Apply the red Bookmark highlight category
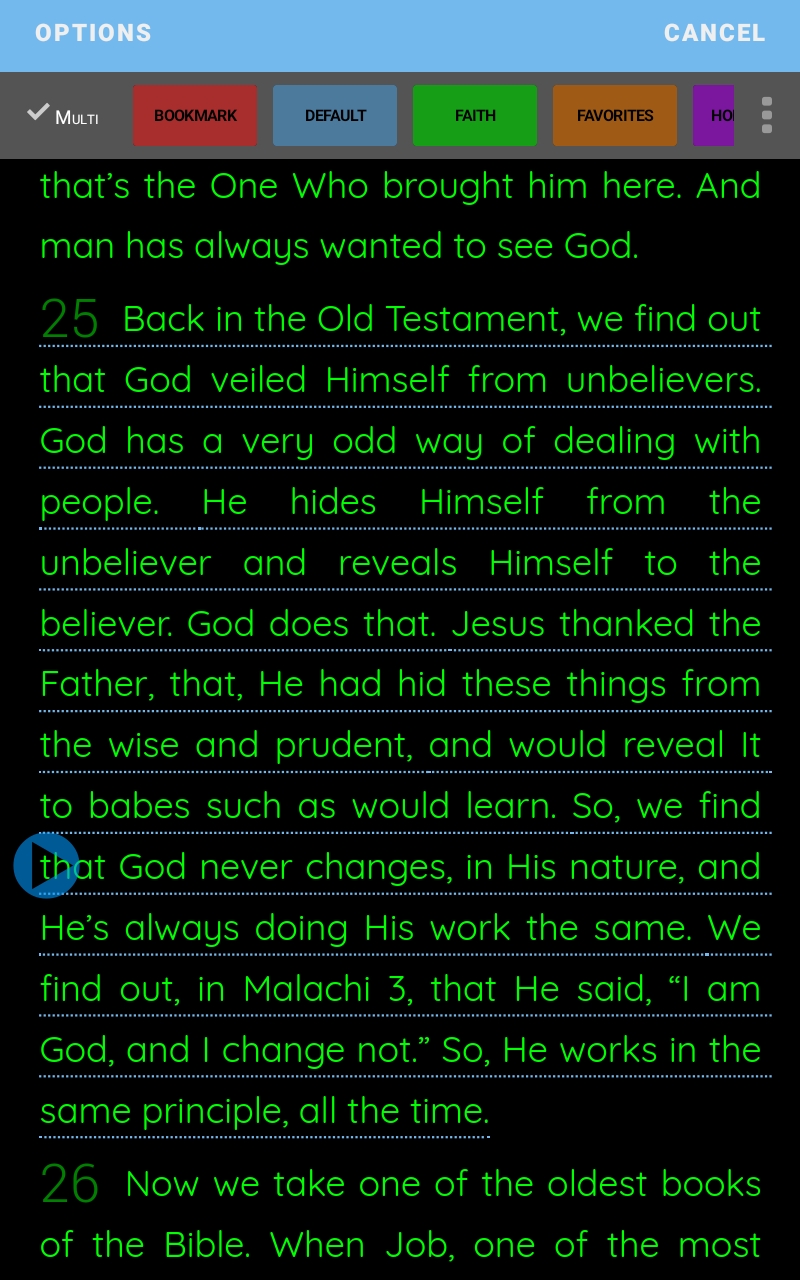This screenshot has height=1280, width=800. (x=195, y=116)
